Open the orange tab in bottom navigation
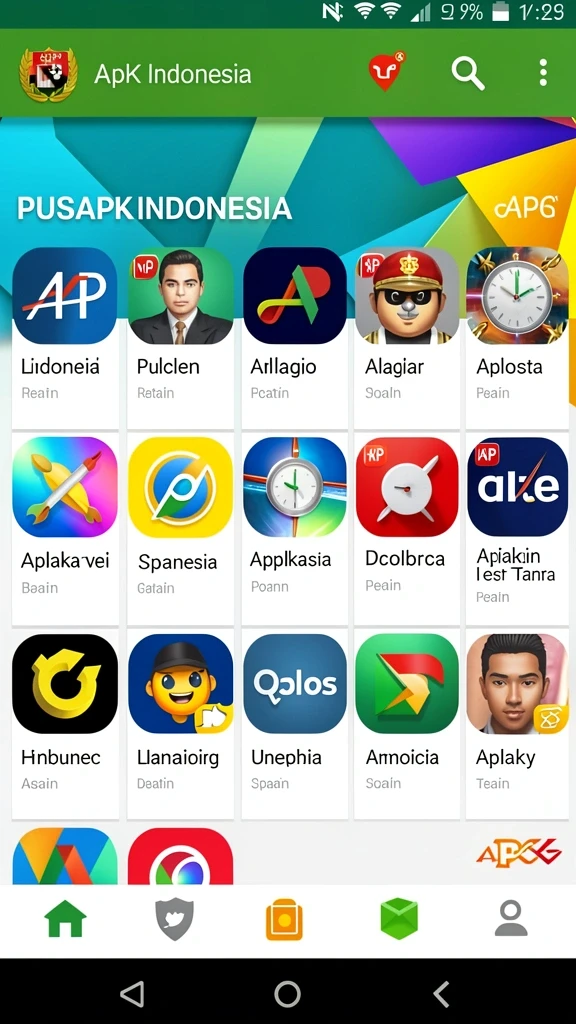Screen dimensions: 576x1024 click(x=284, y=920)
